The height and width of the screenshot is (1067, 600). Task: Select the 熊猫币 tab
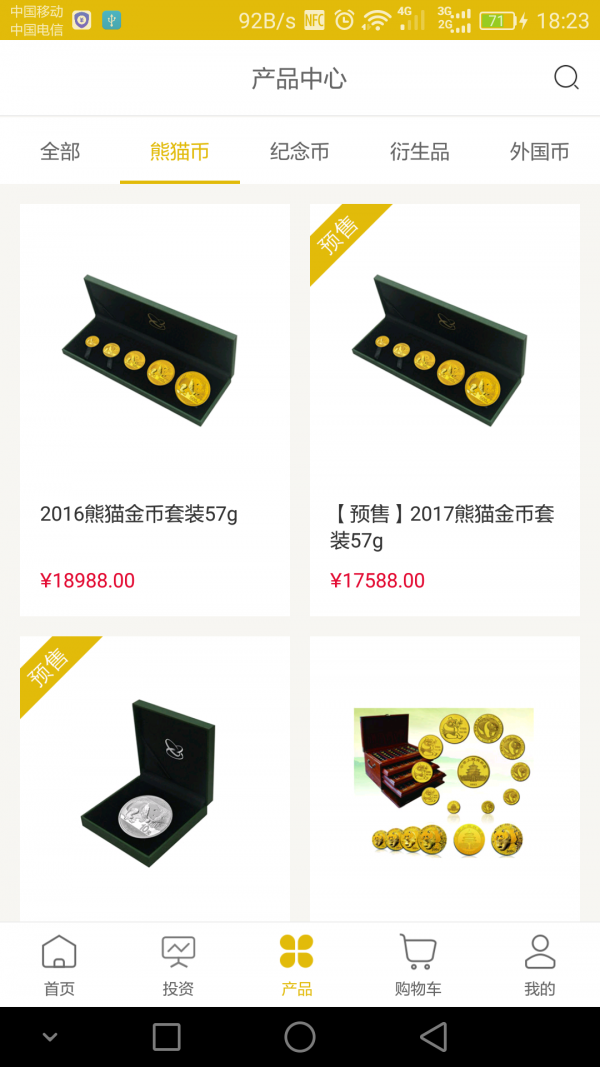[x=180, y=152]
